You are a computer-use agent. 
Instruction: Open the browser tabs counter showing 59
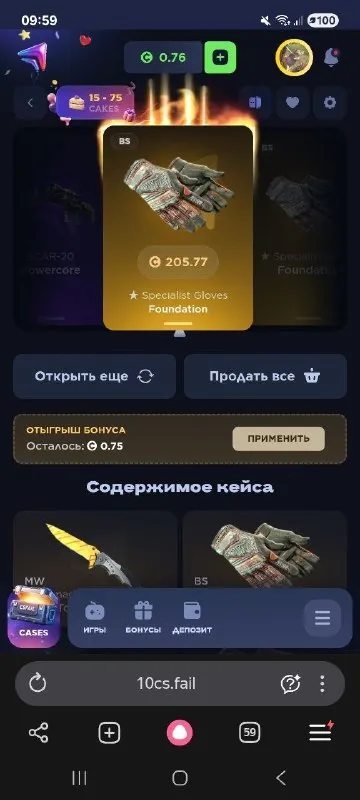tap(249, 733)
